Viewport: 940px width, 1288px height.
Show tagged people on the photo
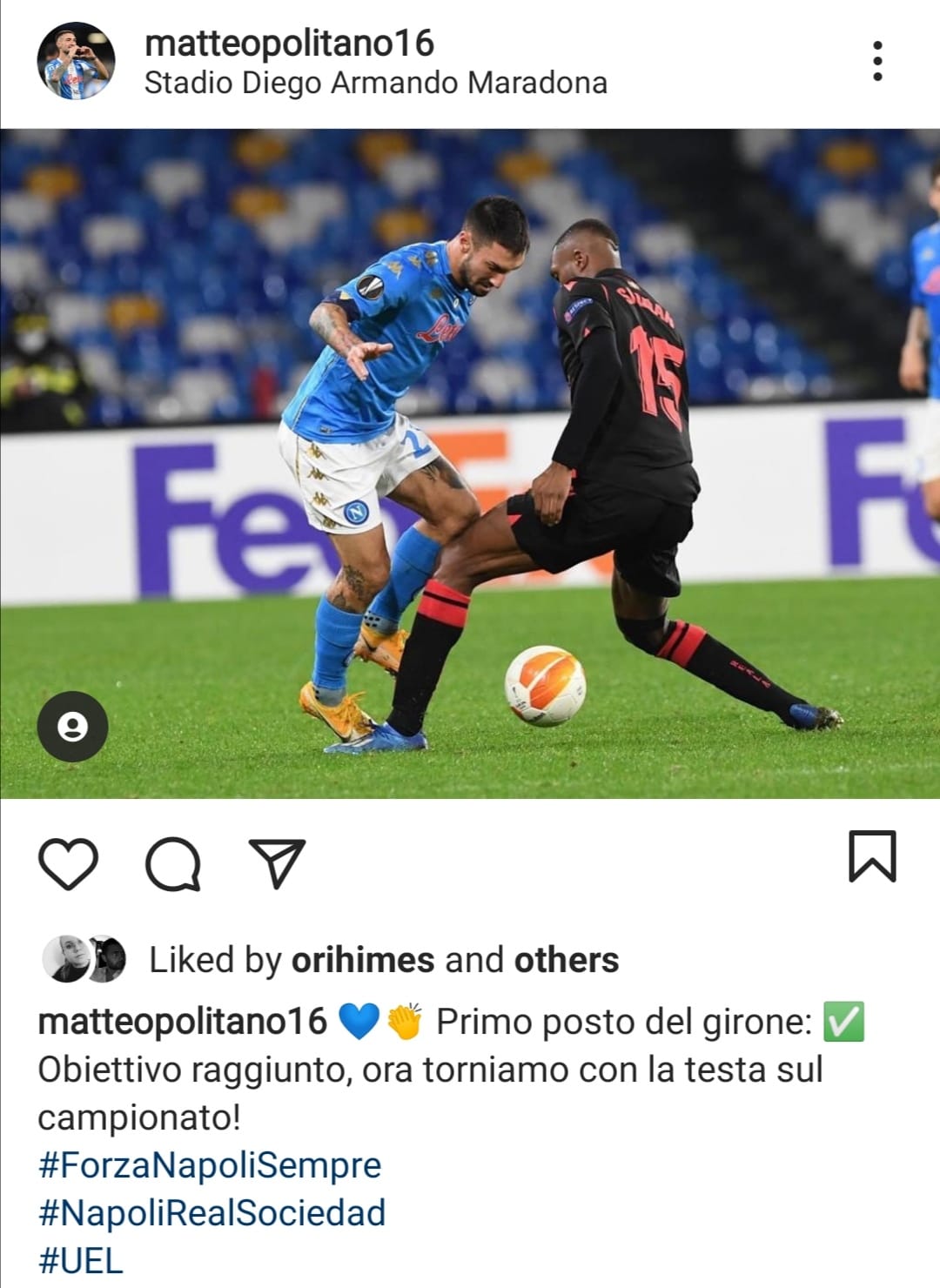click(72, 727)
